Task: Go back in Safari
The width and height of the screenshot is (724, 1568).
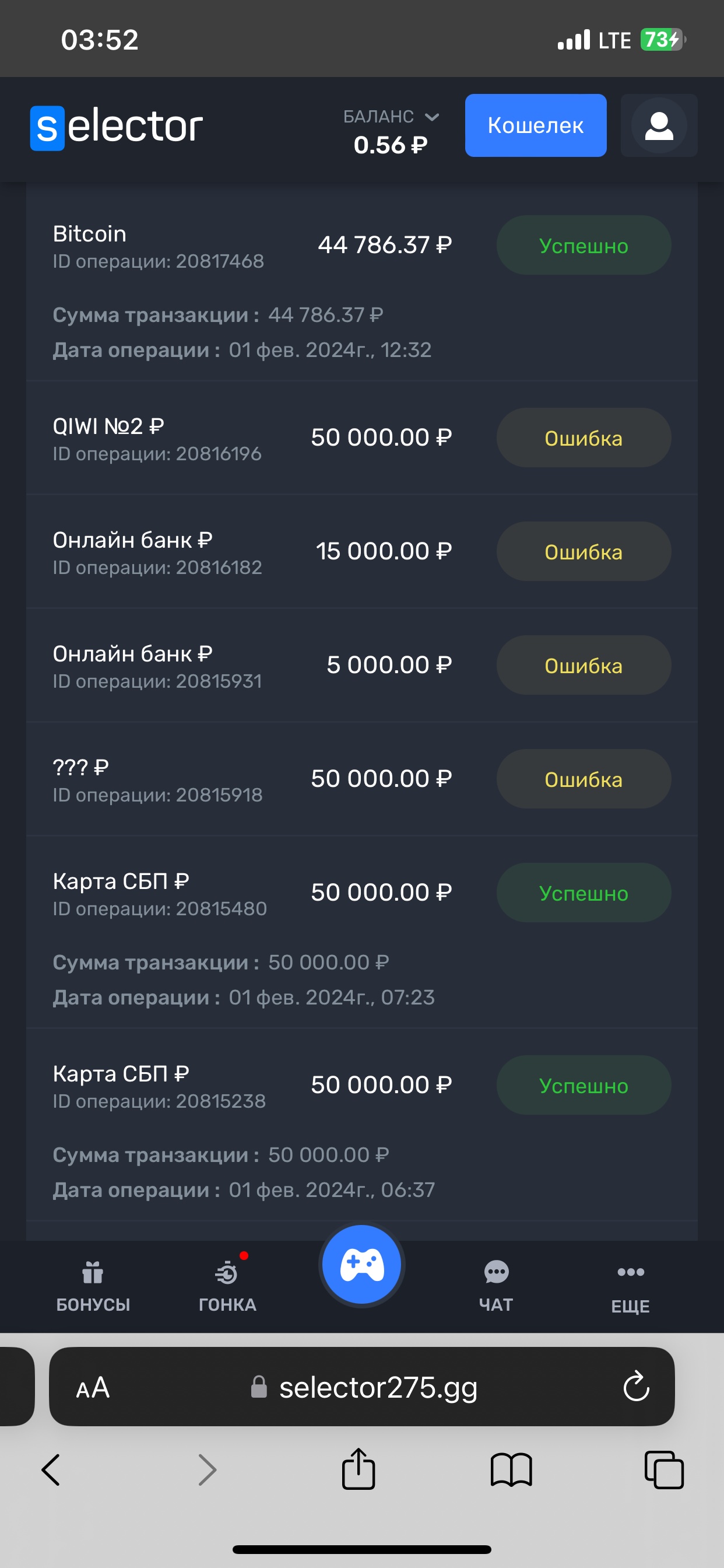Action: [x=51, y=1469]
